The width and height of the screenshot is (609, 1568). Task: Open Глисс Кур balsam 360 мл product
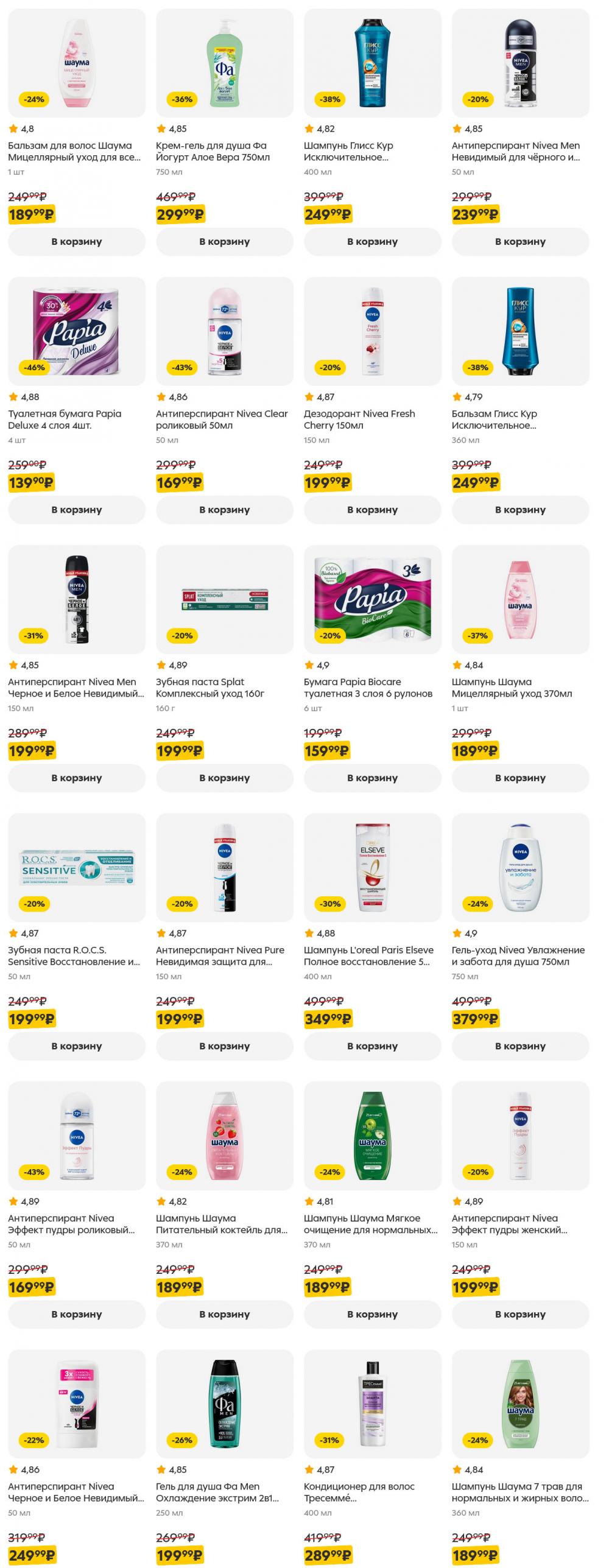pos(494,420)
